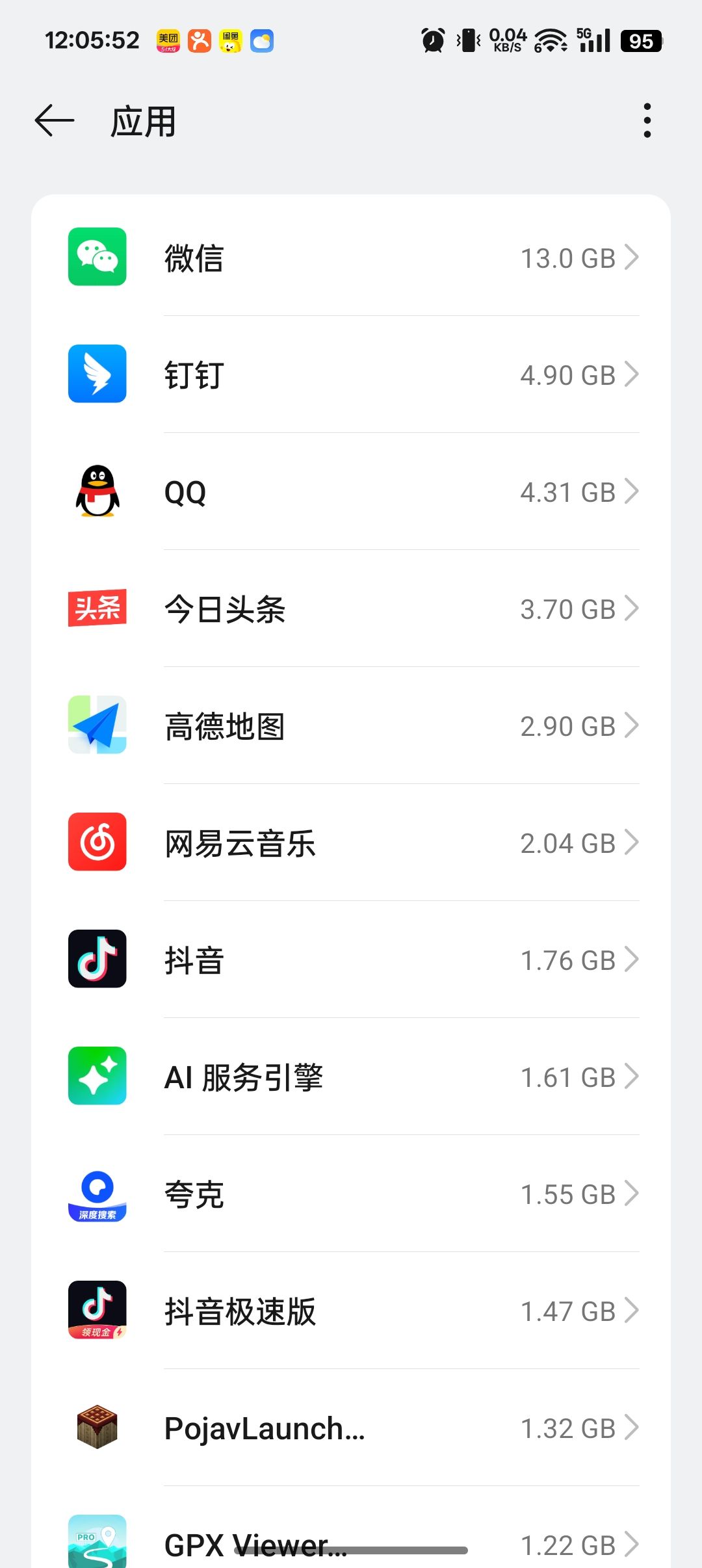
Task: Tap the 高德地图 row
Action: (351, 725)
